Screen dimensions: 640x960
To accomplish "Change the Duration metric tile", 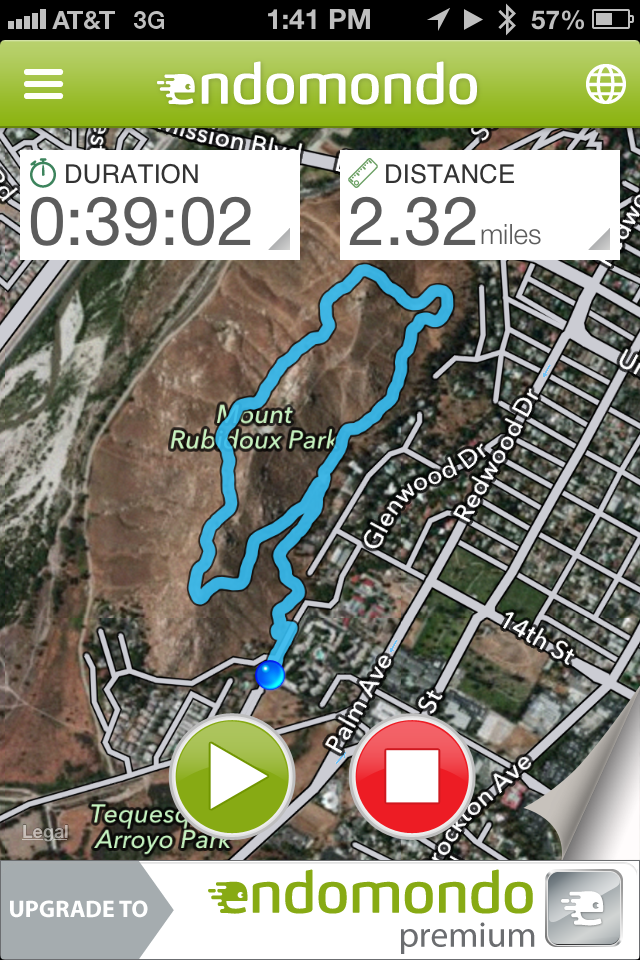I will pos(160,206).
